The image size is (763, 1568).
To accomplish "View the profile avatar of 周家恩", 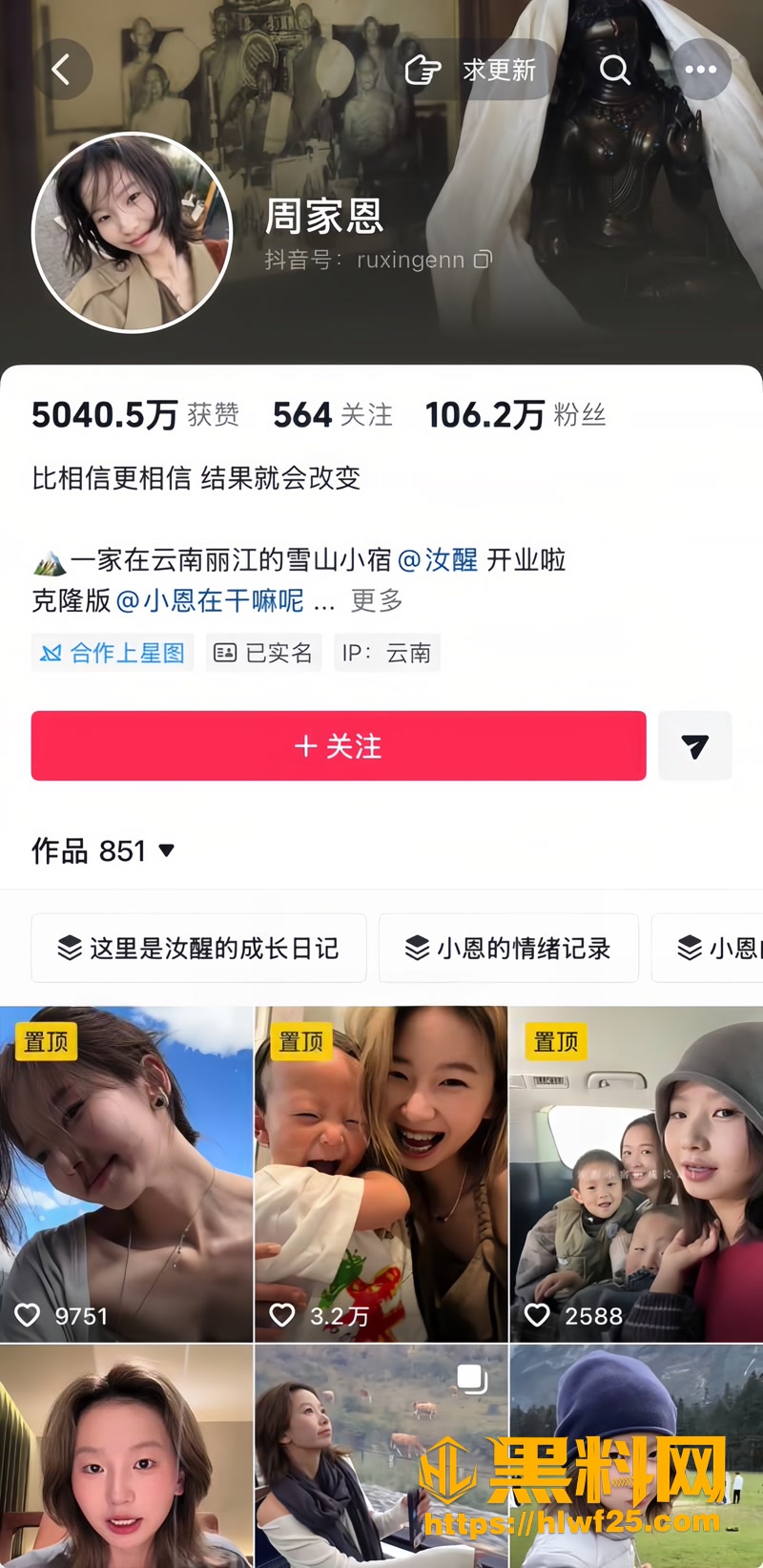I will [133, 233].
